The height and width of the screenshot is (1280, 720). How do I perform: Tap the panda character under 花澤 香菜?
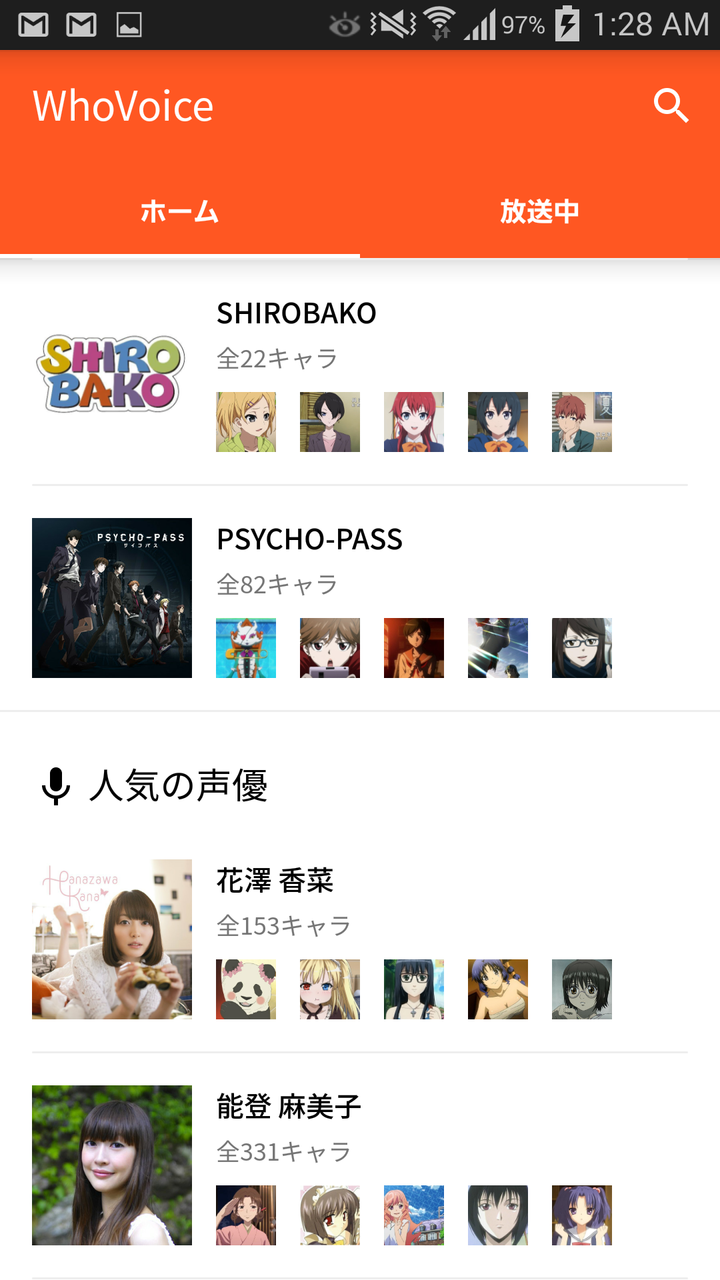[x=246, y=989]
